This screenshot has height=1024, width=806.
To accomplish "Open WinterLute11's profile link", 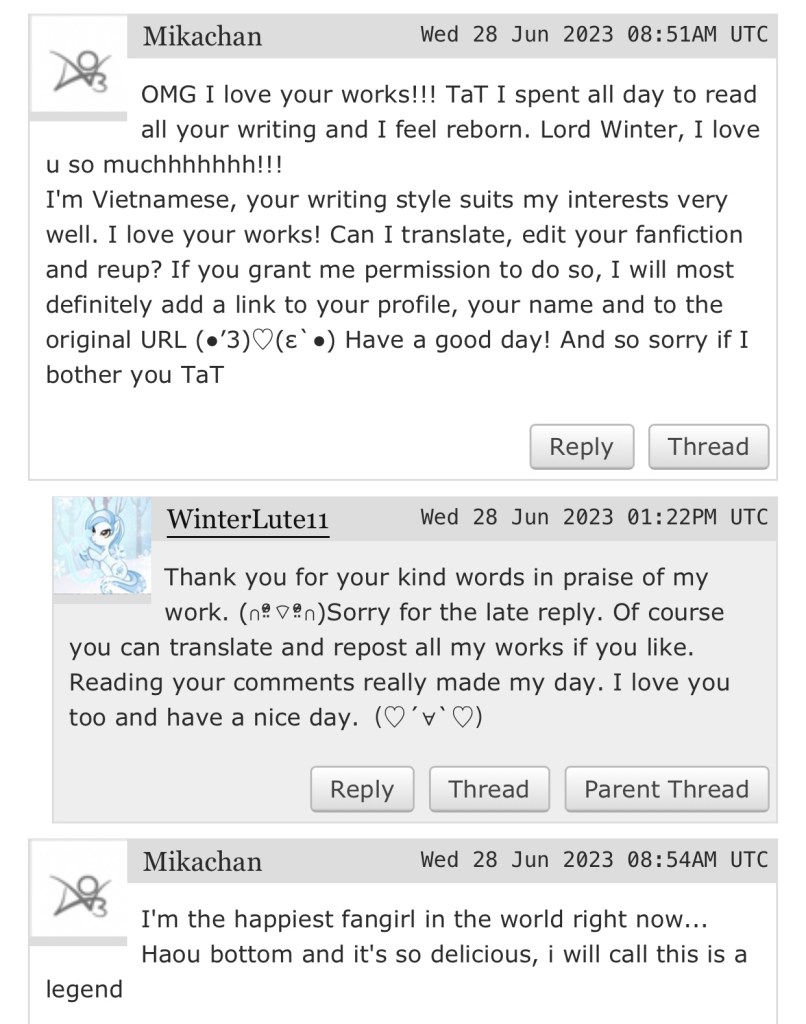I will tap(247, 520).
